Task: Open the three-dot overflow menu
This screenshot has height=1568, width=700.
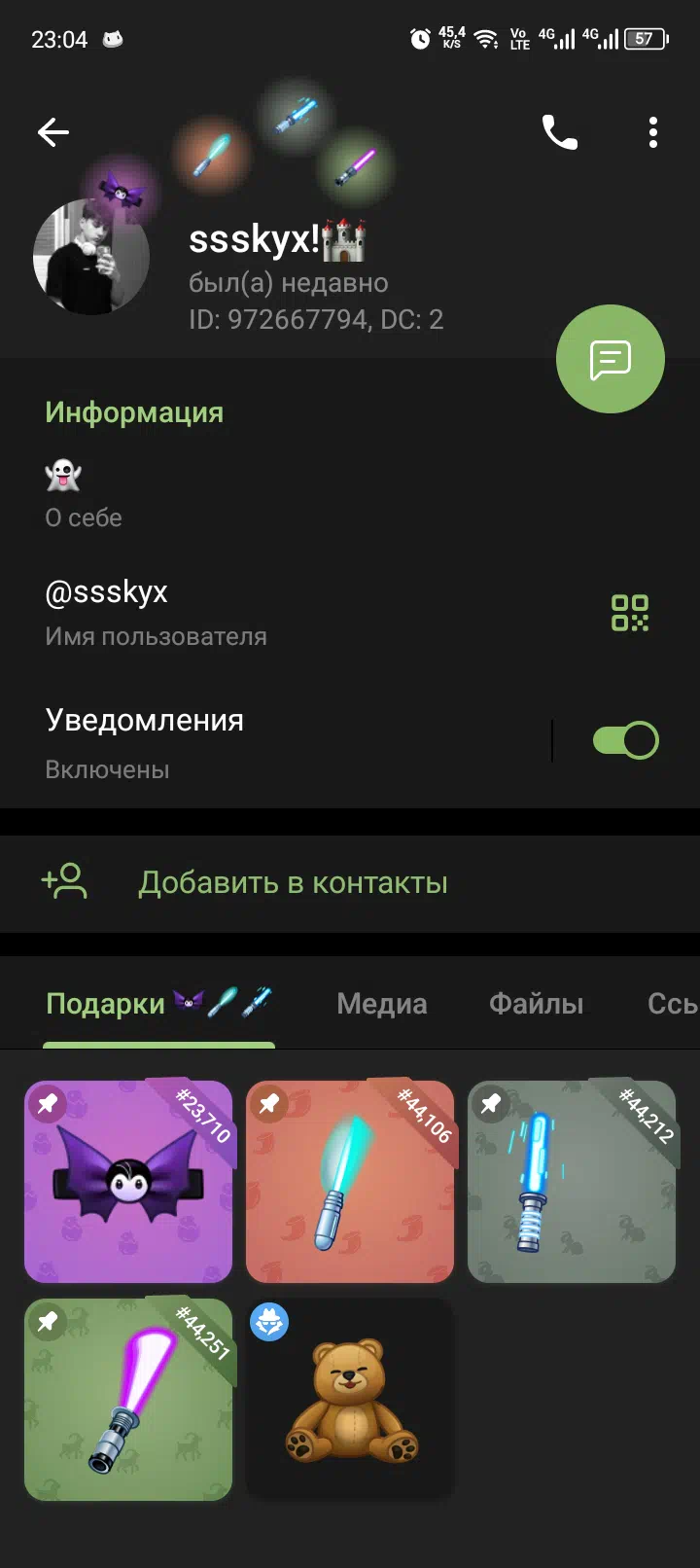Action: click(653, 132)
